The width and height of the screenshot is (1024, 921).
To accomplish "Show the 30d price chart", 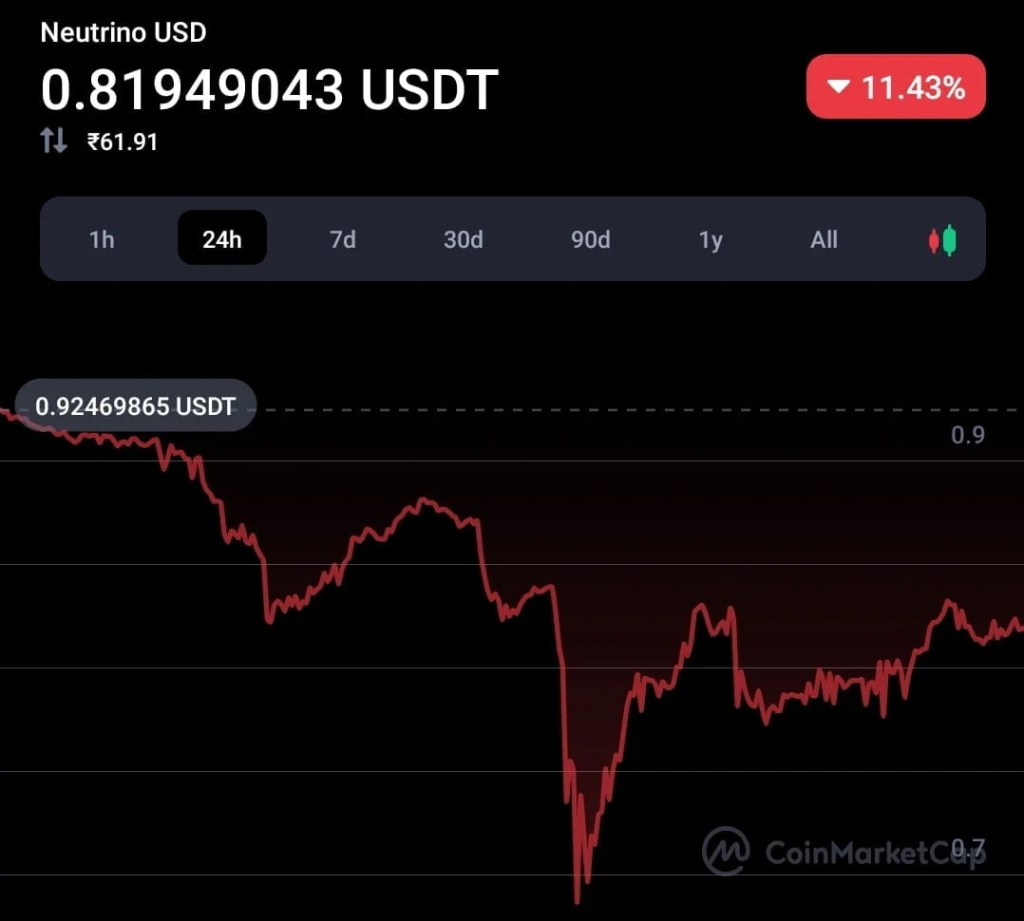I will [x=463, y=239].
